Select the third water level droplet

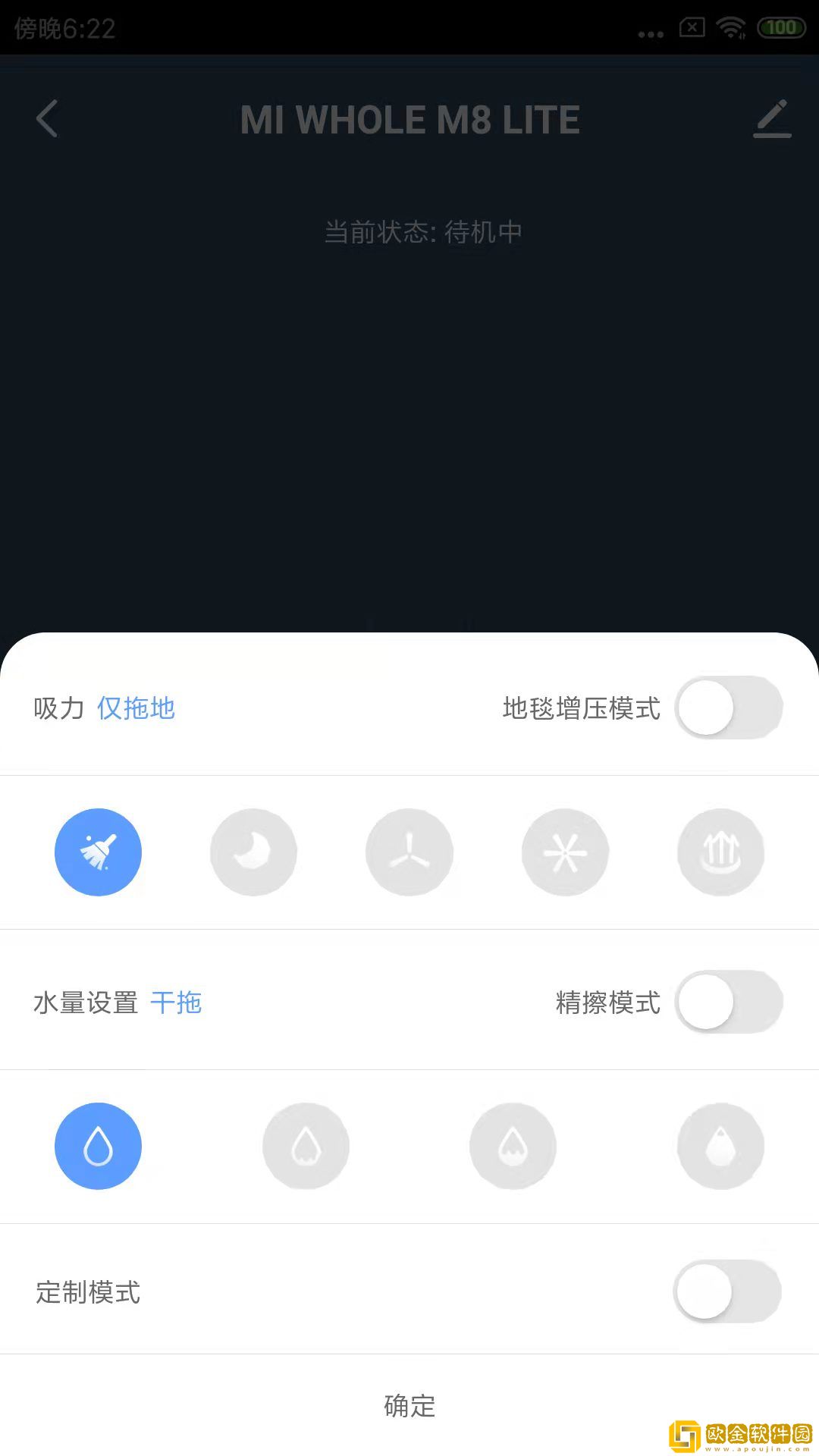513,1145
